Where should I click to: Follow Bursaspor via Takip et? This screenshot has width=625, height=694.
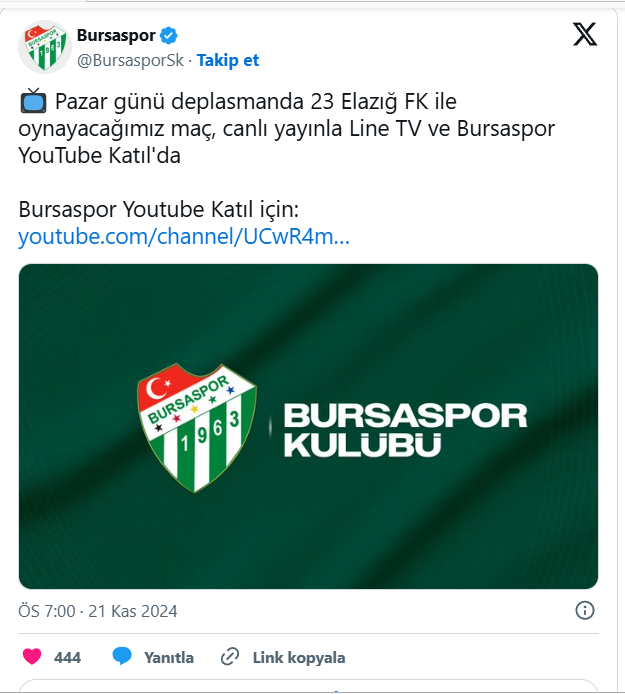click(x=228, y=60)
